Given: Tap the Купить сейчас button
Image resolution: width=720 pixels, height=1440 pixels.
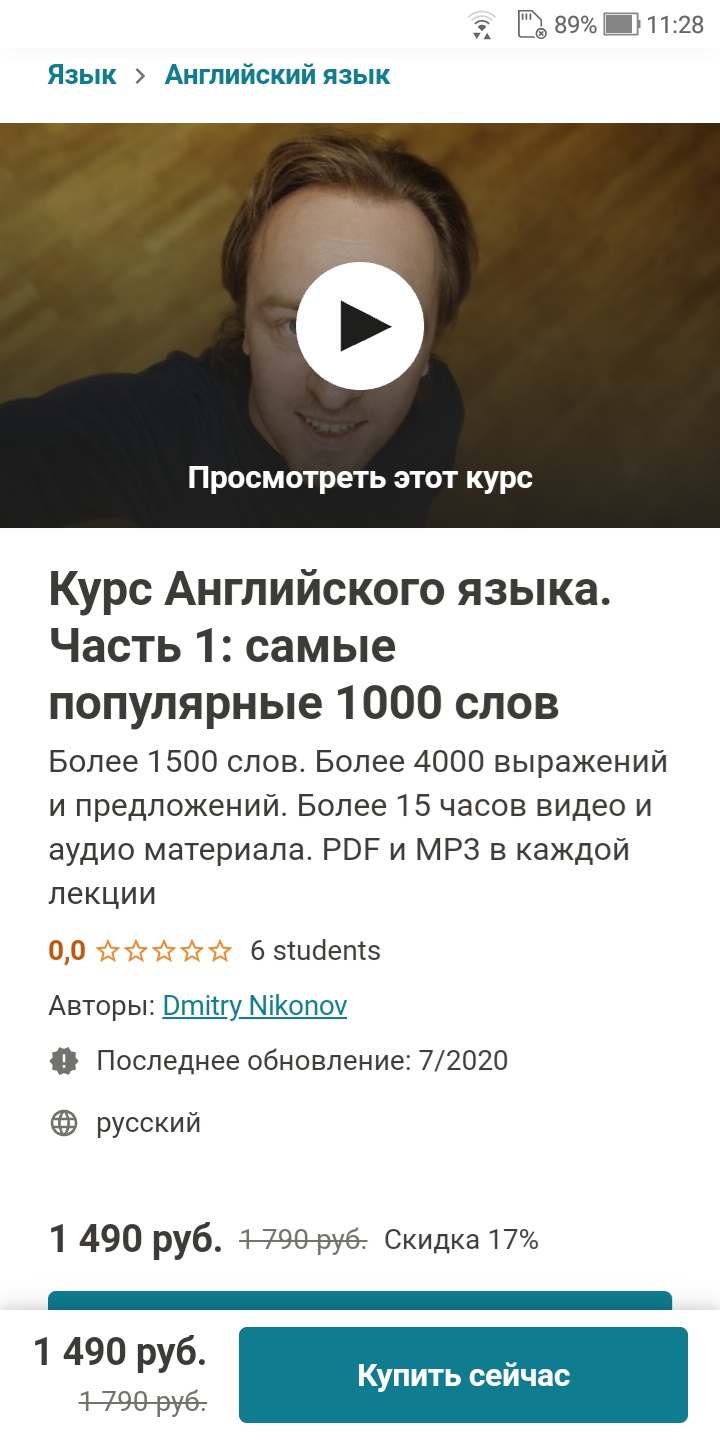Looking at the screenshot, I should [x=463, y=1375].
